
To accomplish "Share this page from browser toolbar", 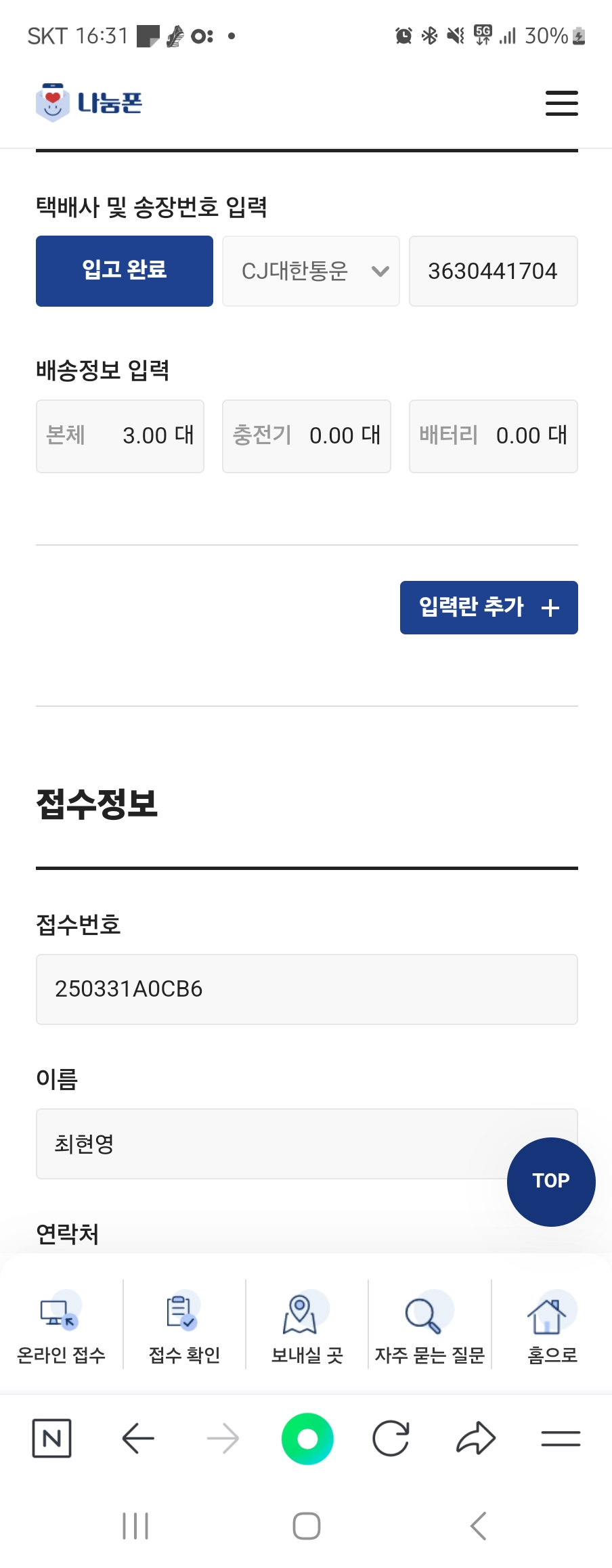I will [x=476, y=1439].
